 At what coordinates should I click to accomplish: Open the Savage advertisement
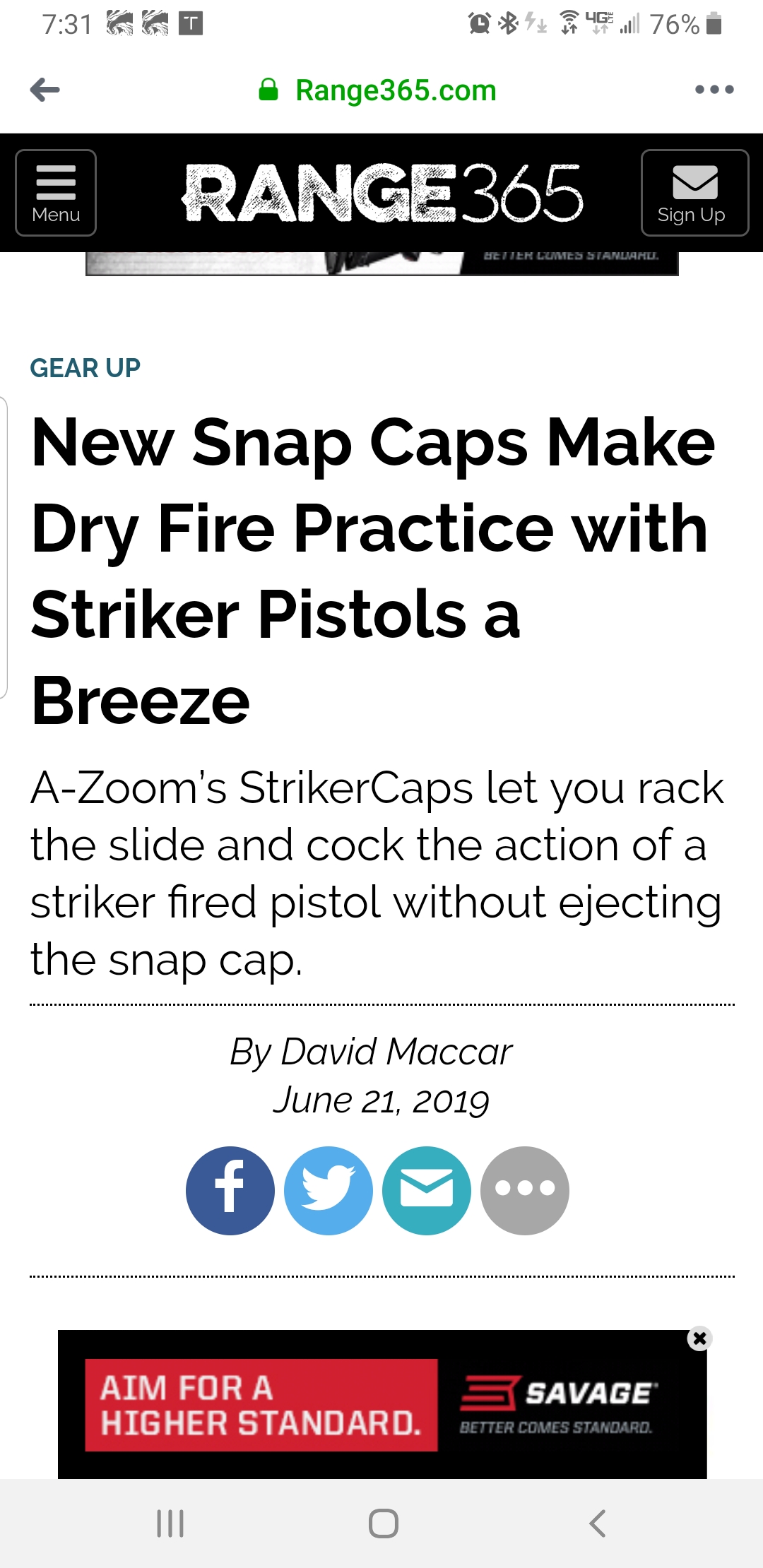click(x=381, y=1405)
